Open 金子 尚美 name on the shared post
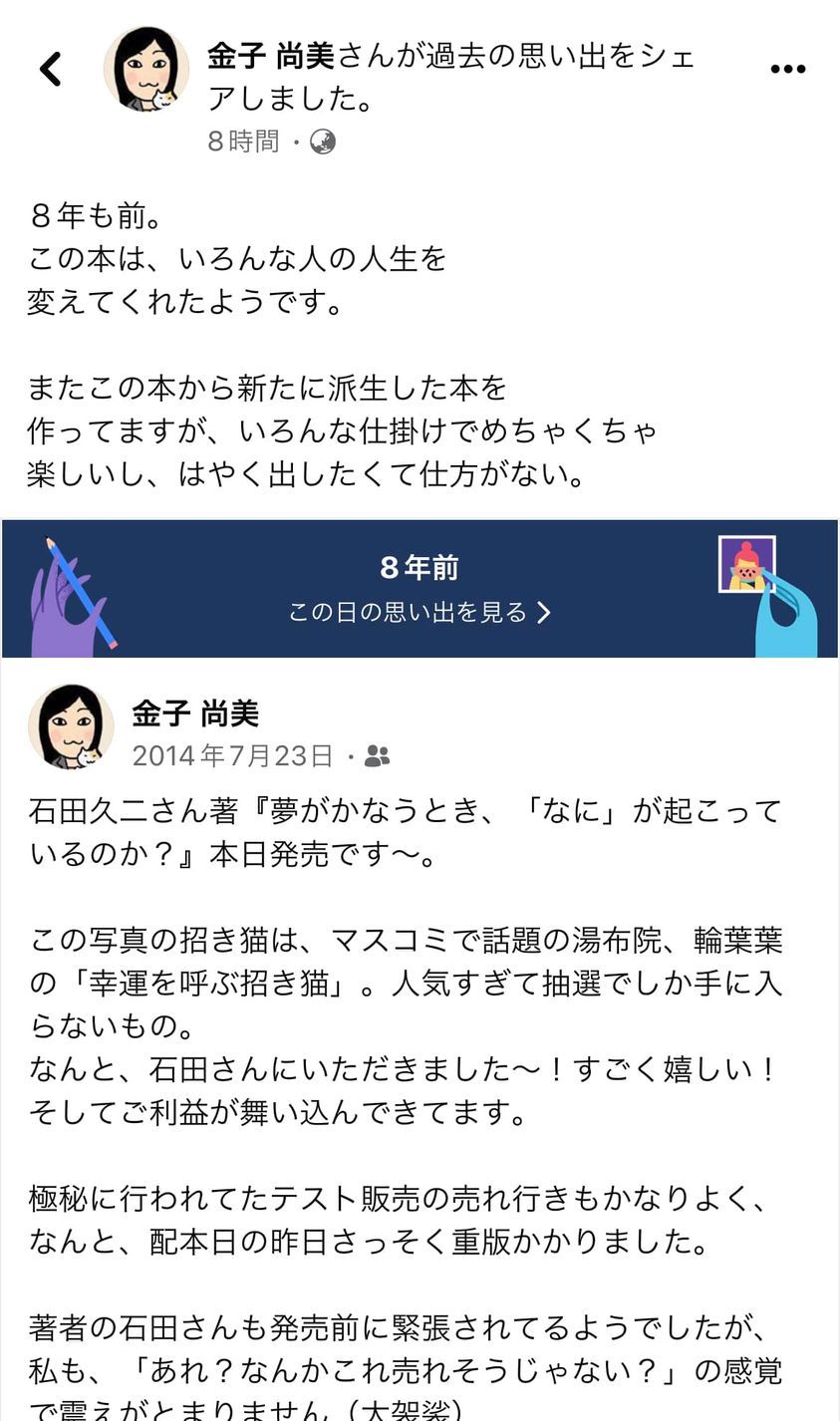The width and height of the screenshot is (840, 1421). coord(195,713)
